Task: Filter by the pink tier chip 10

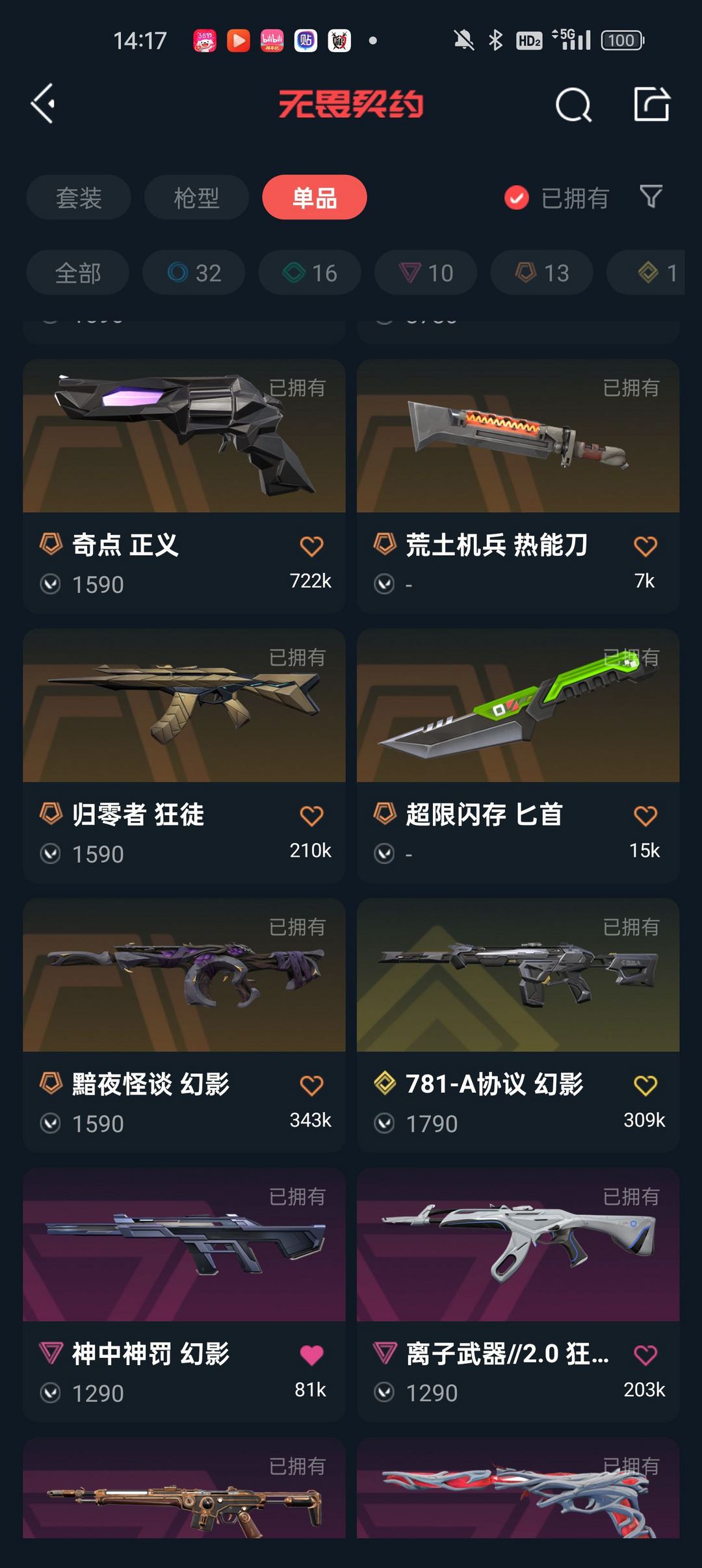Action: pyautogui.click(x=426, y=273)
